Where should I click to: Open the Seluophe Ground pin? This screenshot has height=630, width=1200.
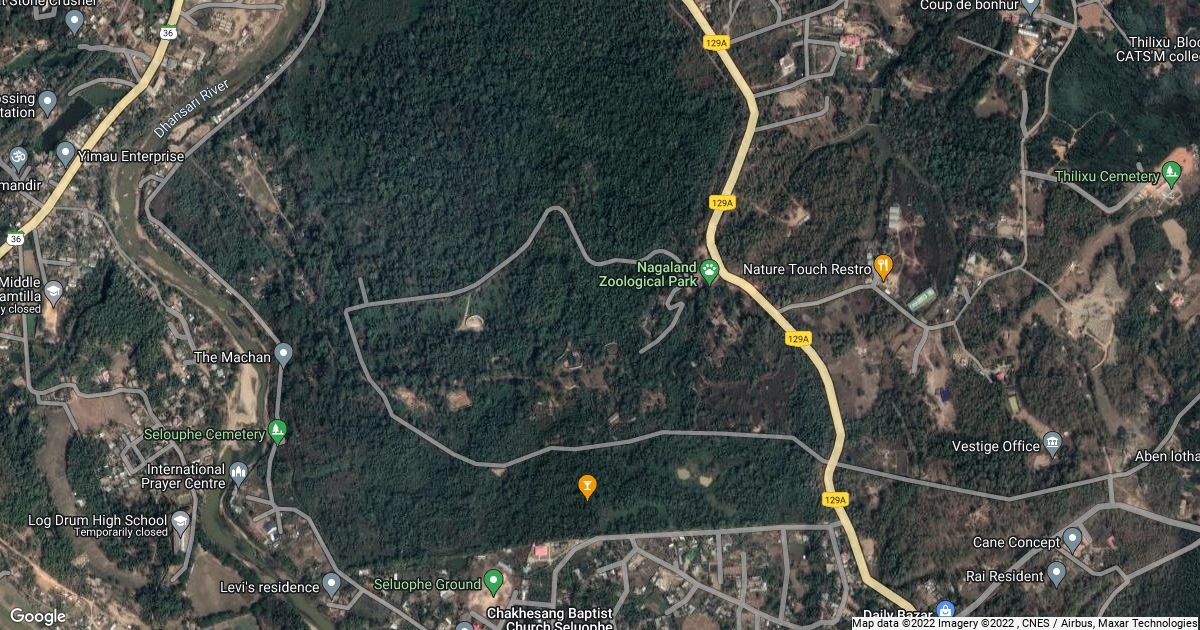point(492,582)
